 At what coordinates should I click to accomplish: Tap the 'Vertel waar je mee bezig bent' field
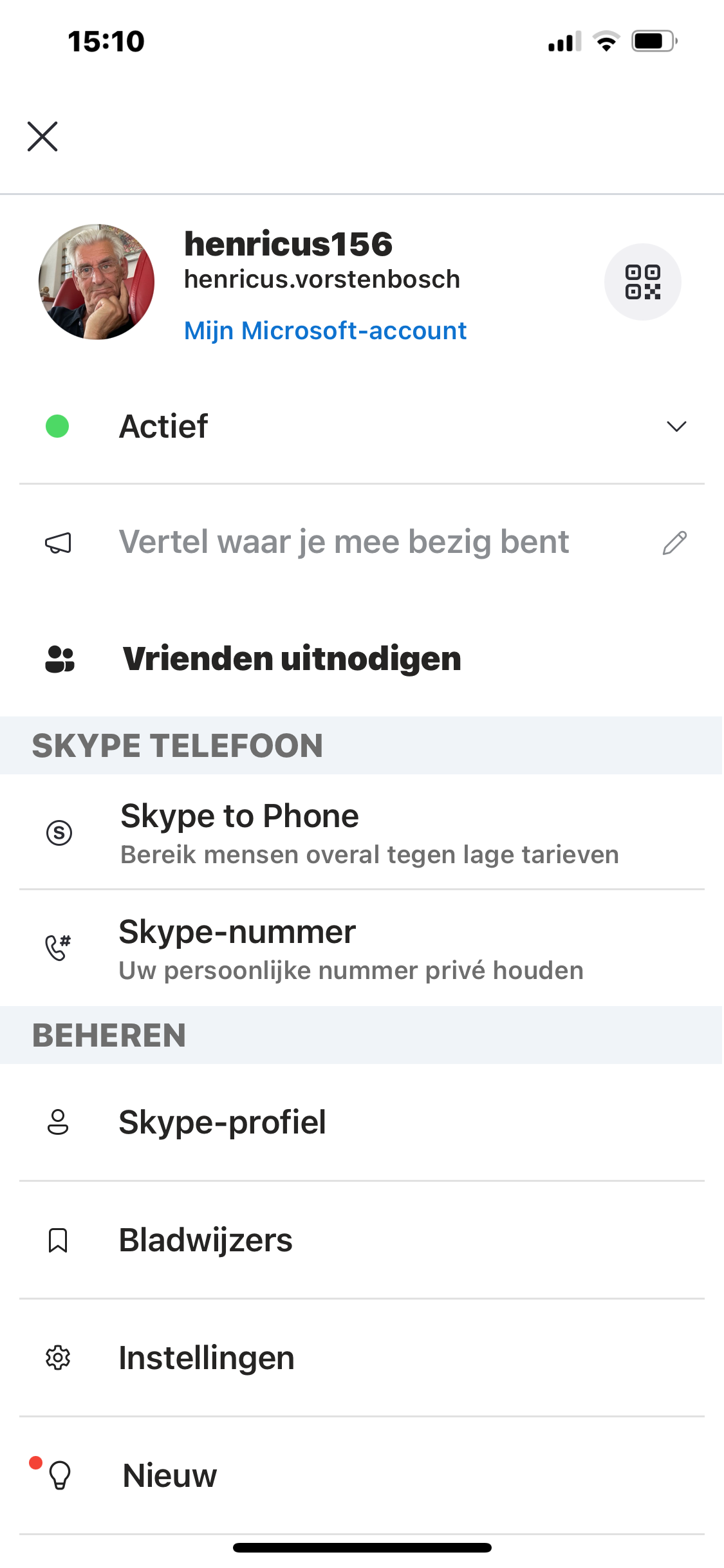point(344,542)
